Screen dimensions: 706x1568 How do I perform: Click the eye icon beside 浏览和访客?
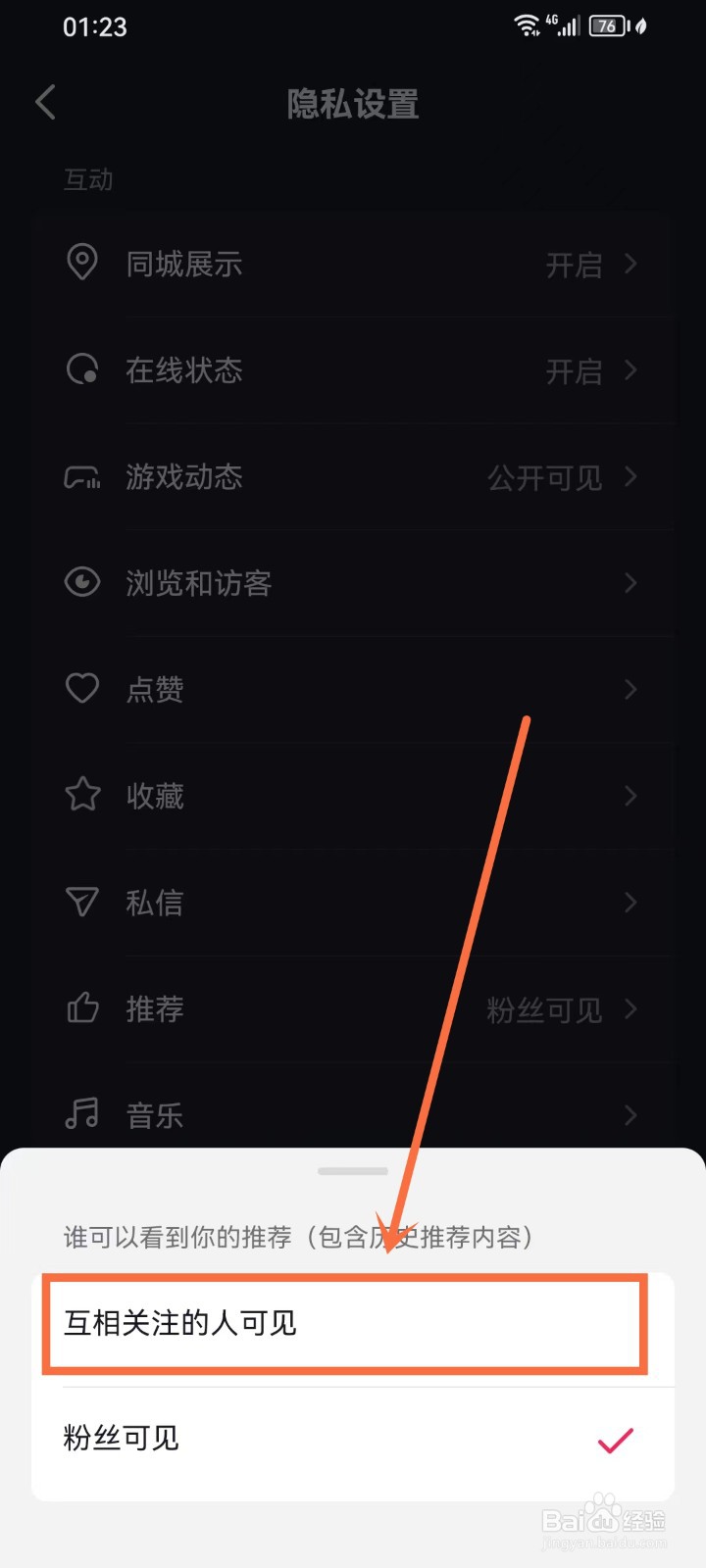tap(82, 583)
